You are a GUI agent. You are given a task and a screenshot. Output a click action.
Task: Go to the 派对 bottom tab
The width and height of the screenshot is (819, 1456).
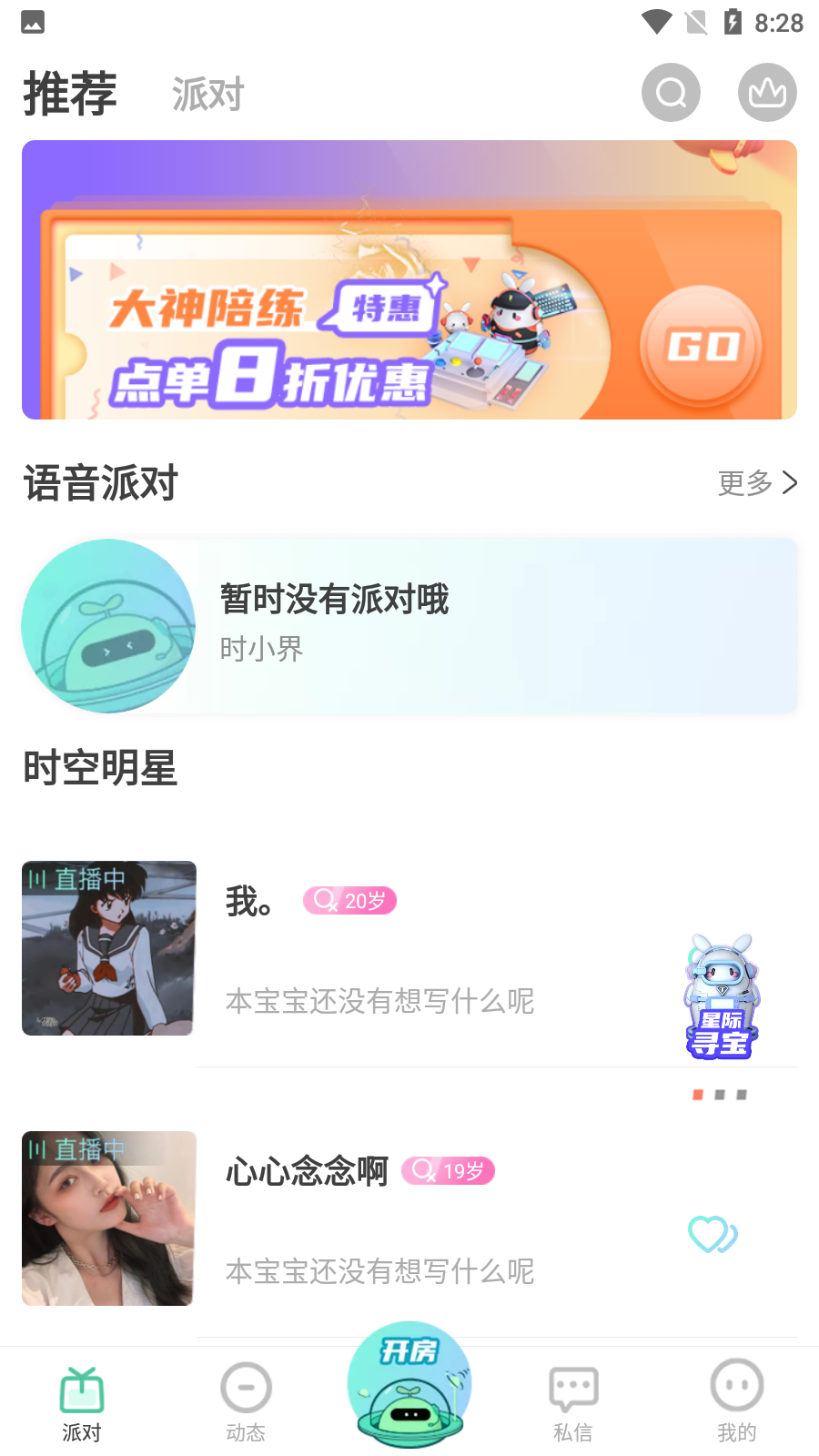82,1404
